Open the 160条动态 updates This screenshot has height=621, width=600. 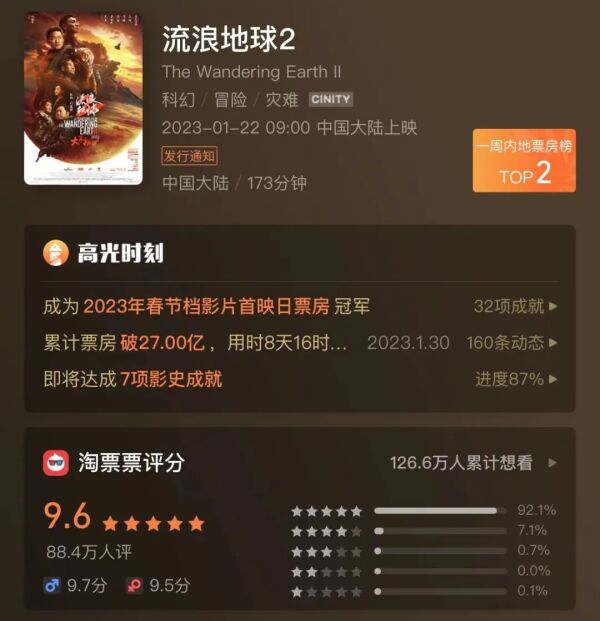pos(511,342)
